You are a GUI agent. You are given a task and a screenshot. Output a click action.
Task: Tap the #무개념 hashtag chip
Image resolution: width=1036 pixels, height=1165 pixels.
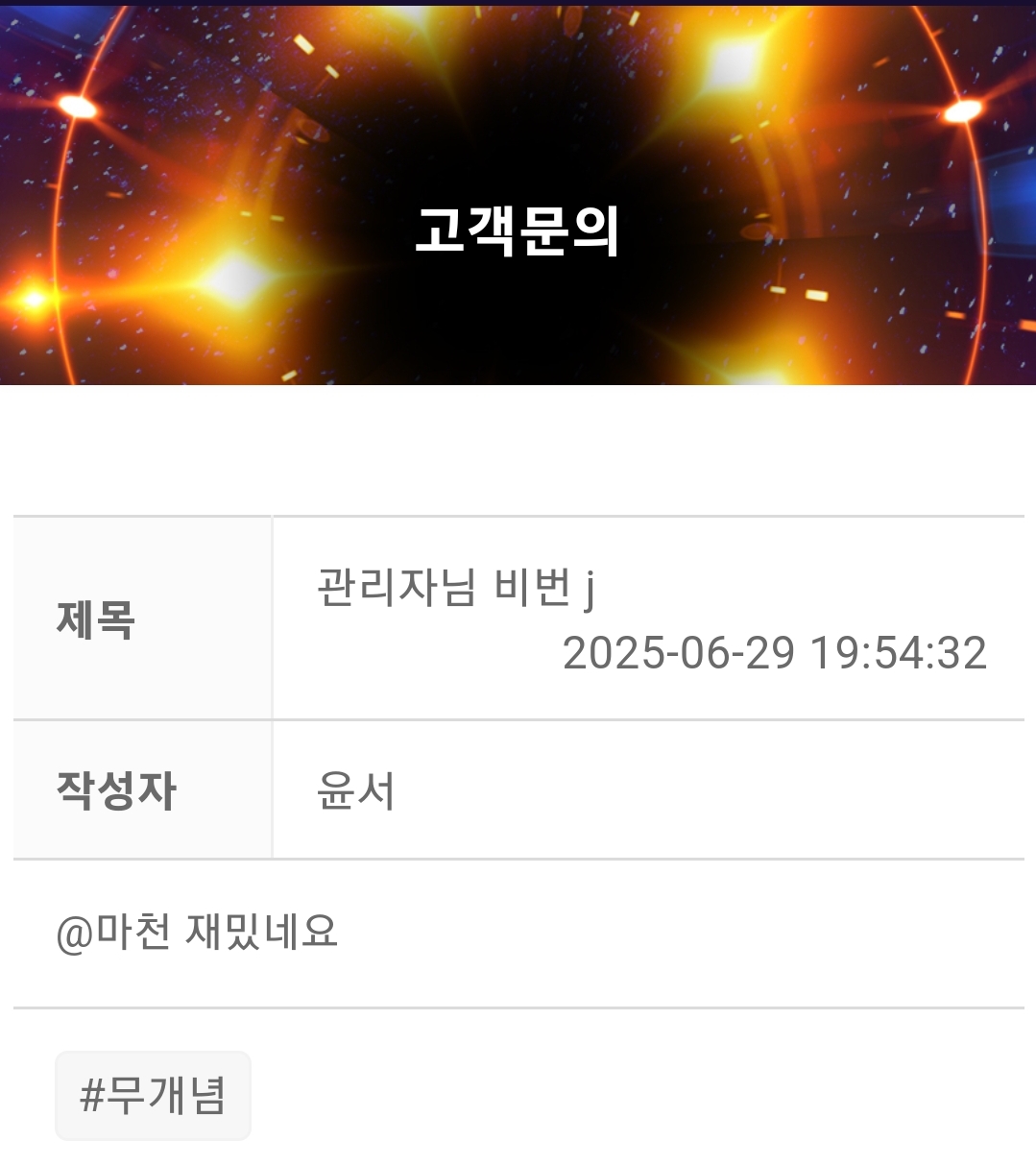click(x=153, y=1096)
